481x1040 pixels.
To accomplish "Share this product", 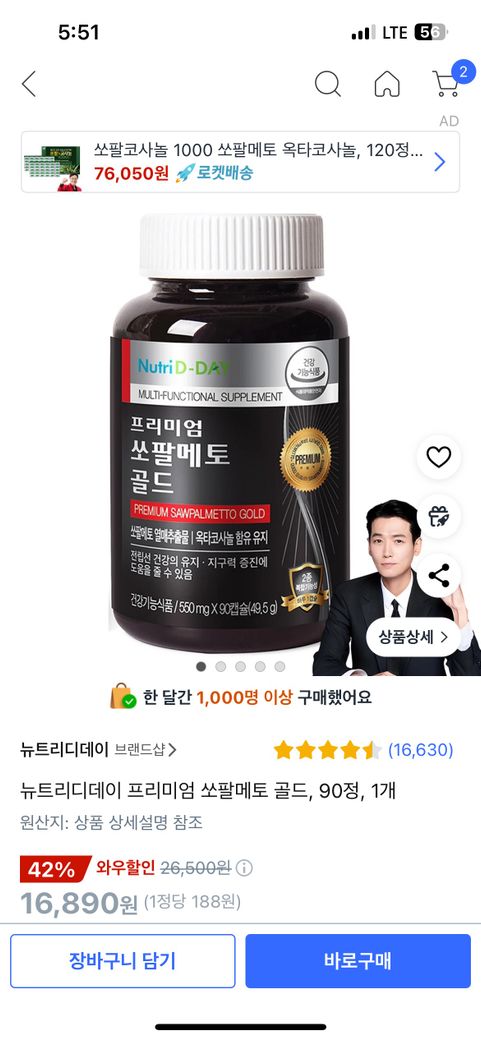I will point(439,575).
